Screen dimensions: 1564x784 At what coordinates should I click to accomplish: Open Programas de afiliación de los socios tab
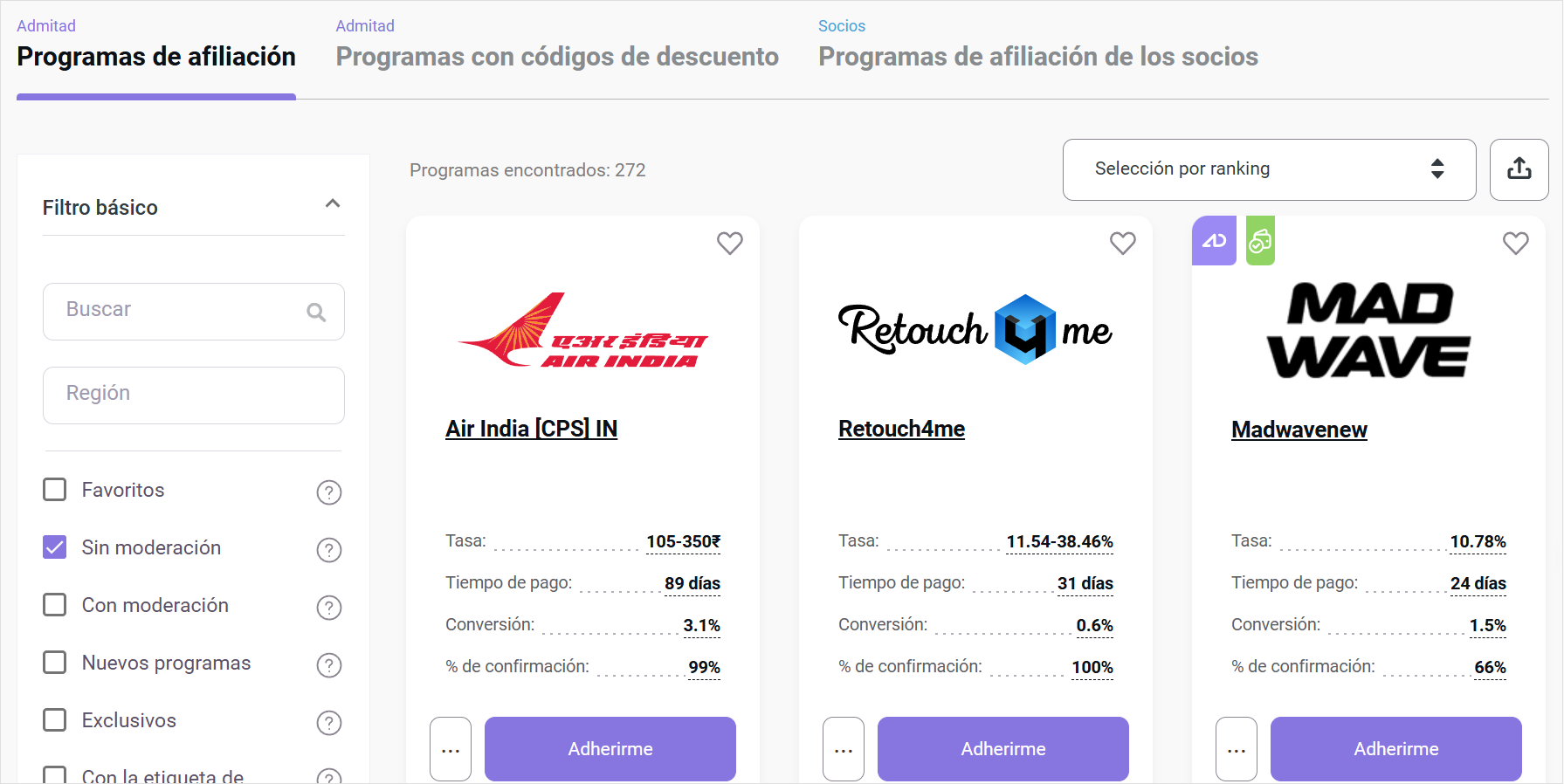[x=1037, y=56]
